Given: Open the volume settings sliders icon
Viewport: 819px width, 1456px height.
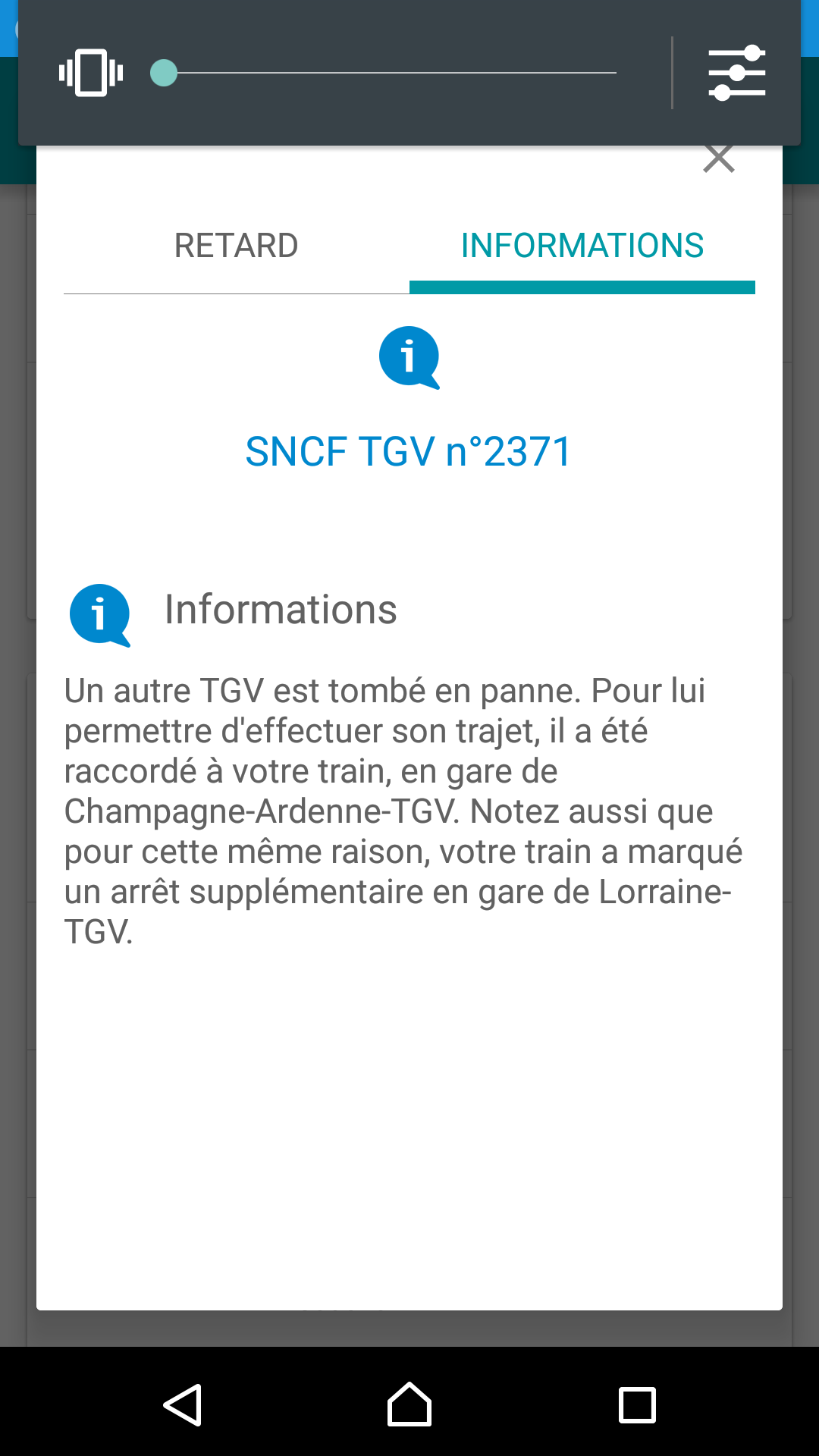Looking at the screenshot, I should tap(737, 73).
